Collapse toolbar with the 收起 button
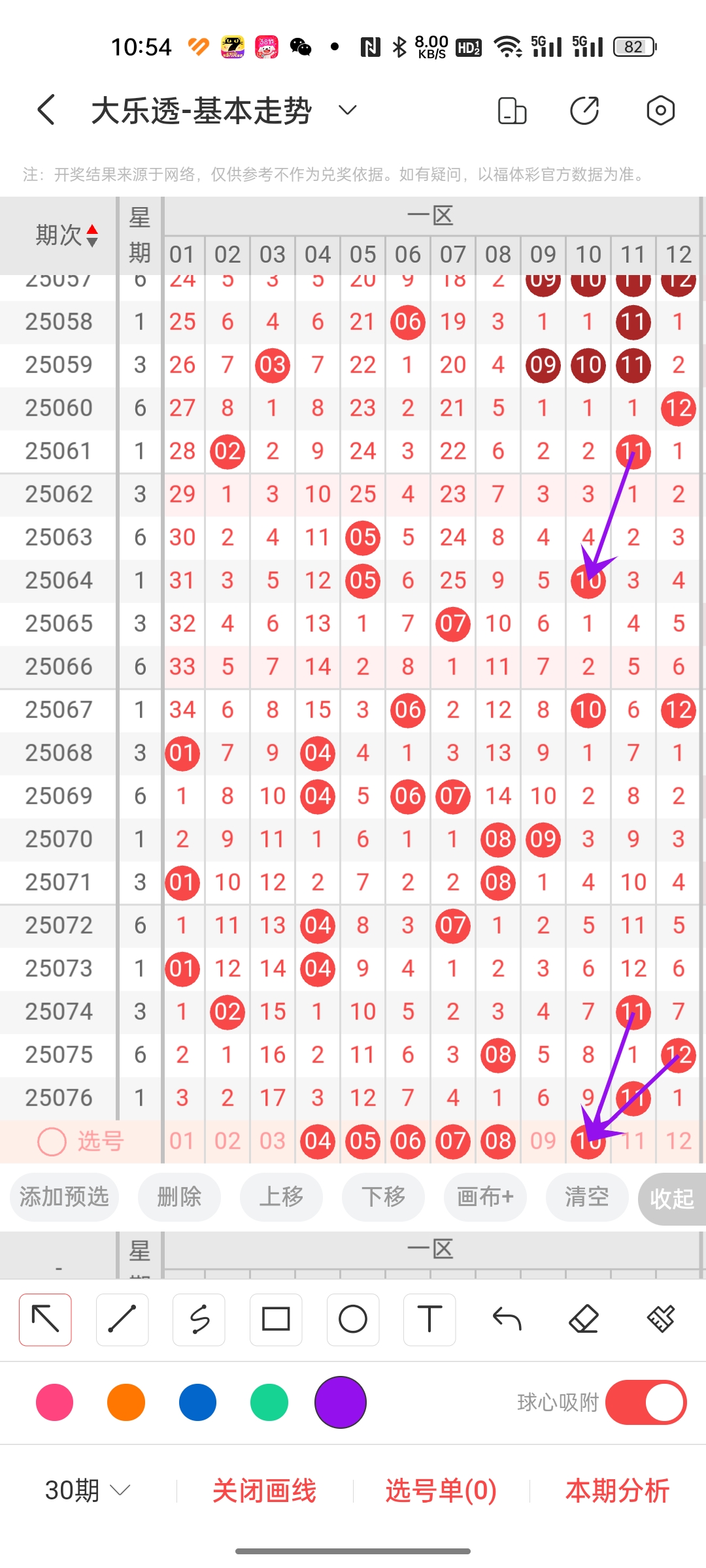This screenshot has width=706, height=1568. [673, 1197]
